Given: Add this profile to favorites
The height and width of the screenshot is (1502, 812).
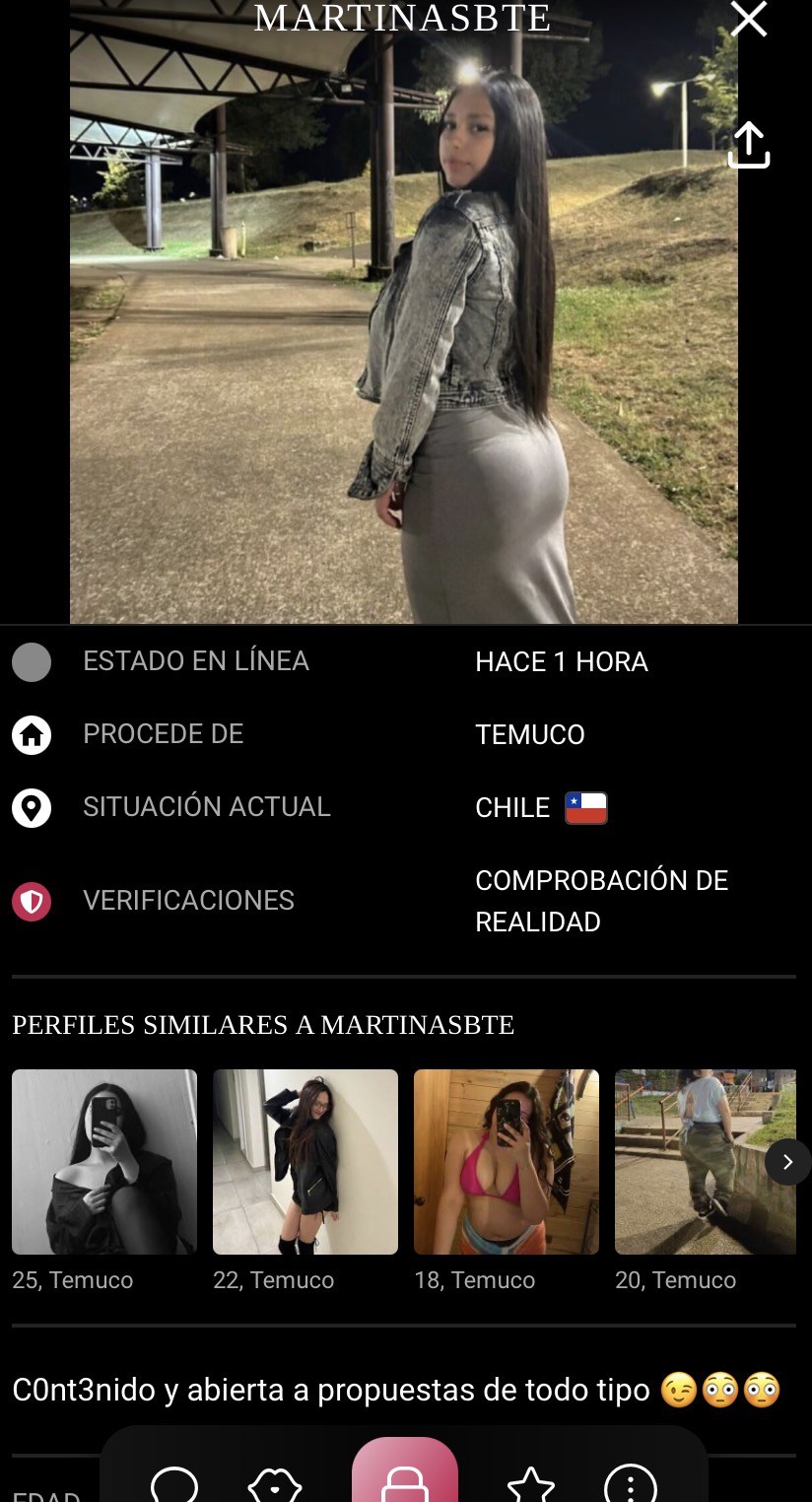Looking at the screenshot, I should 531,1482.
